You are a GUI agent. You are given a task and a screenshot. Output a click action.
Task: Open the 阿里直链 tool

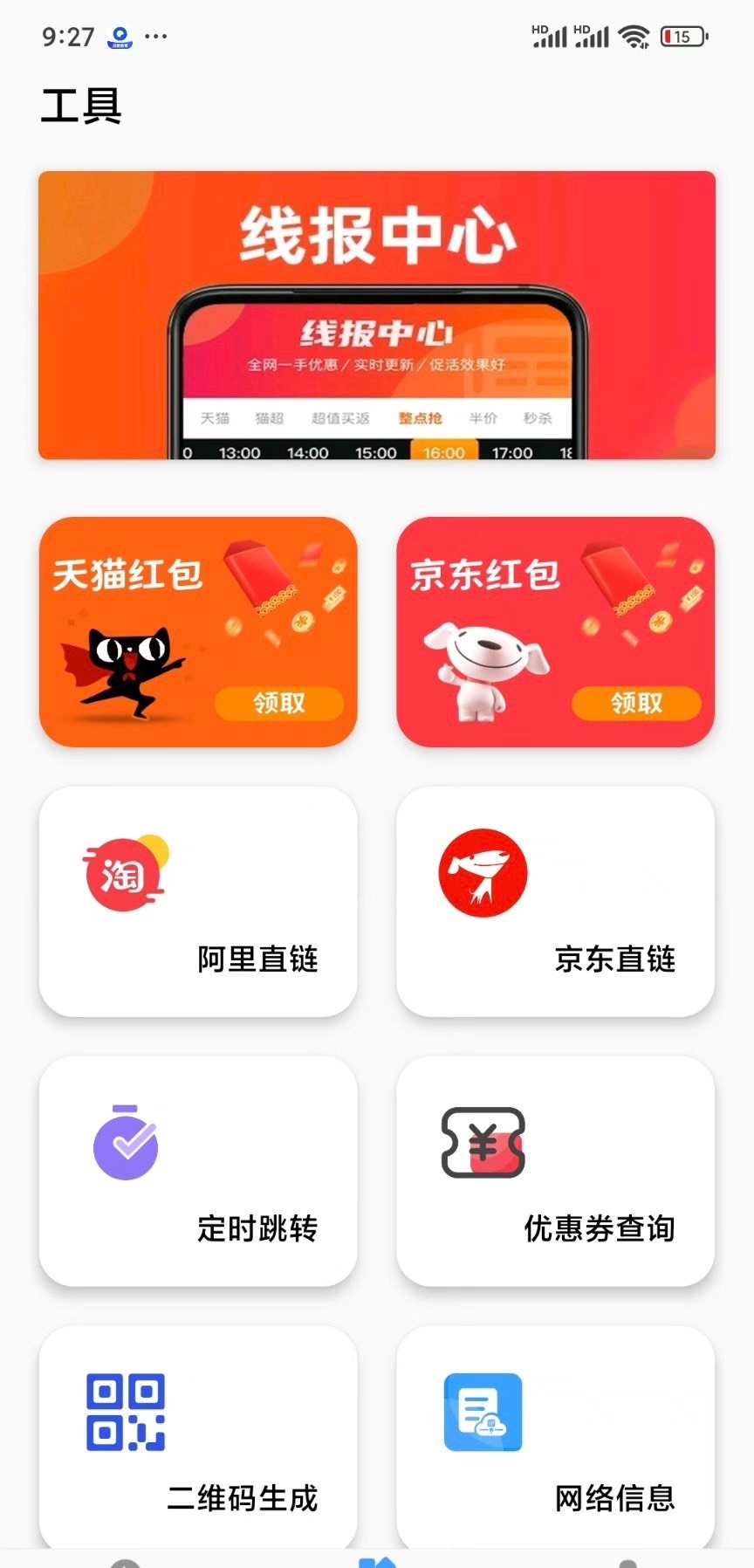[x=198, y=901]
